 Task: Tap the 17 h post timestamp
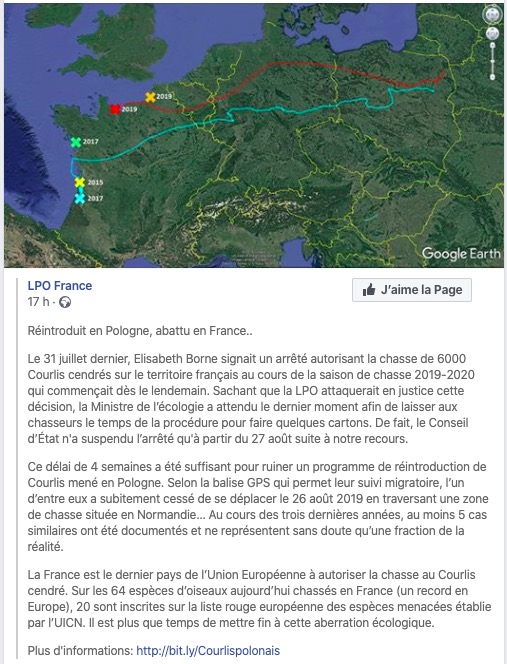coord(39,302)
